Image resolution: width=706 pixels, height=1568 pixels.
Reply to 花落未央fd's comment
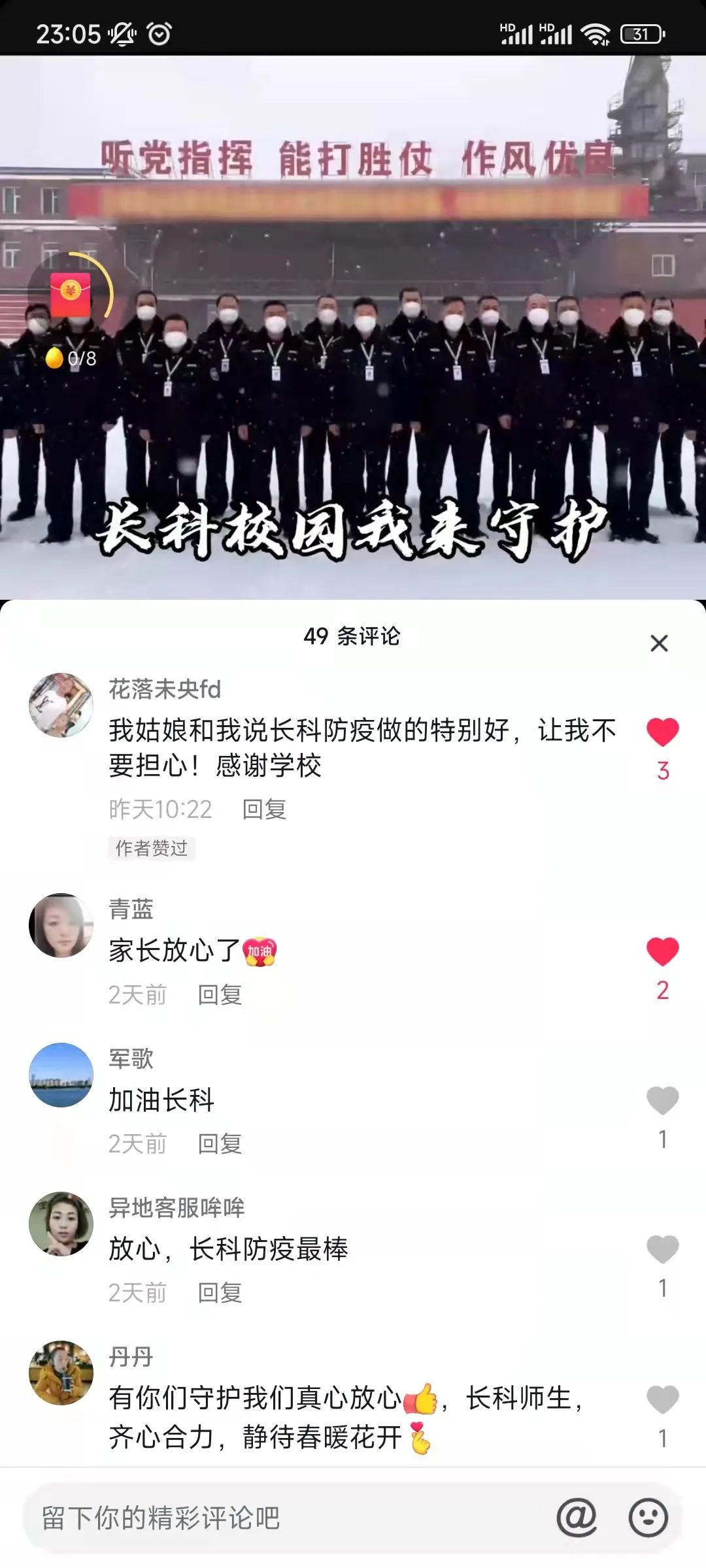[264, 809]
